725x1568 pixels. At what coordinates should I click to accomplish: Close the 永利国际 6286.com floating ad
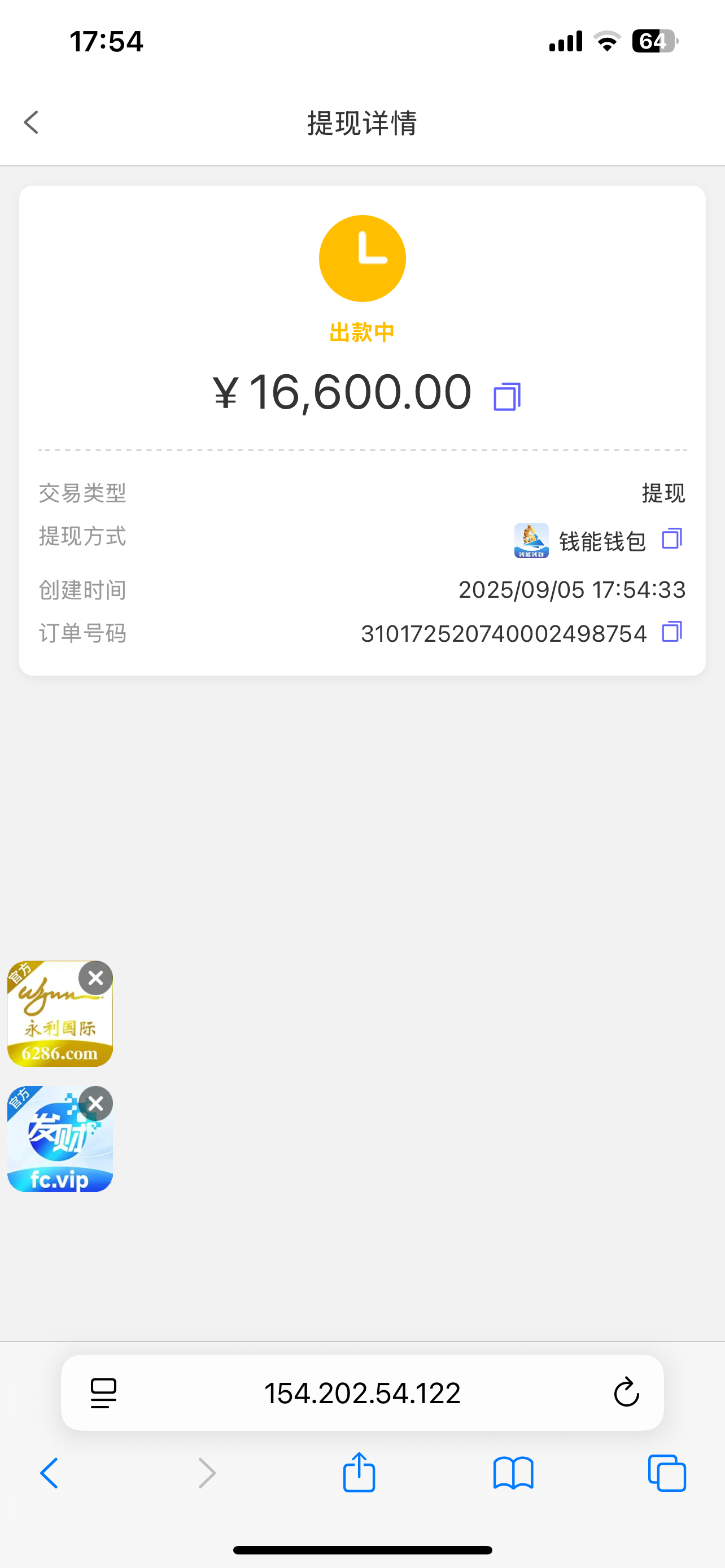coord(95,978)
